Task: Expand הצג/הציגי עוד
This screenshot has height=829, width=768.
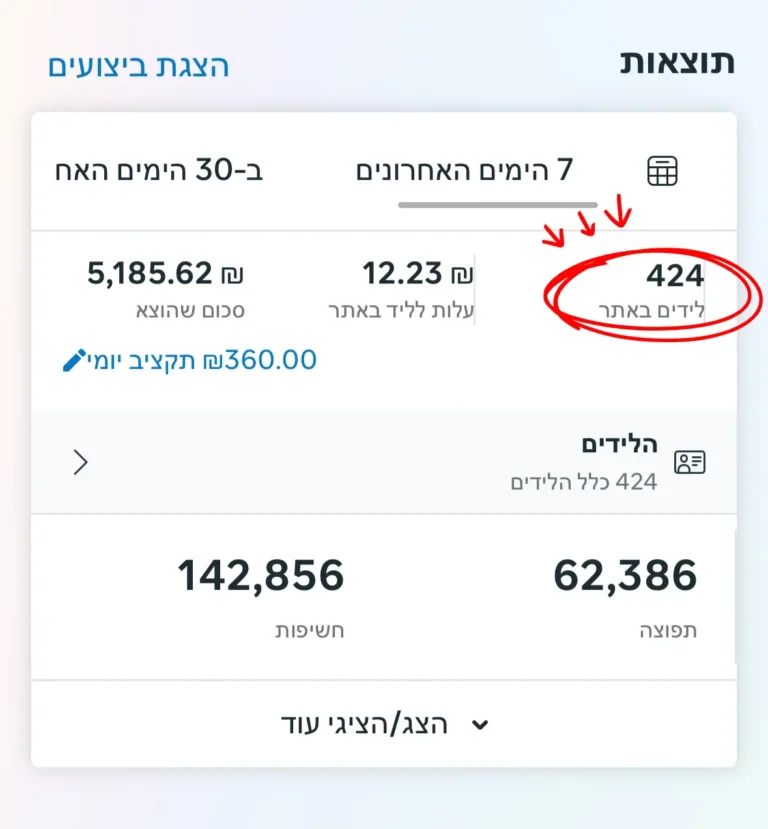Action: coord(384,725)
